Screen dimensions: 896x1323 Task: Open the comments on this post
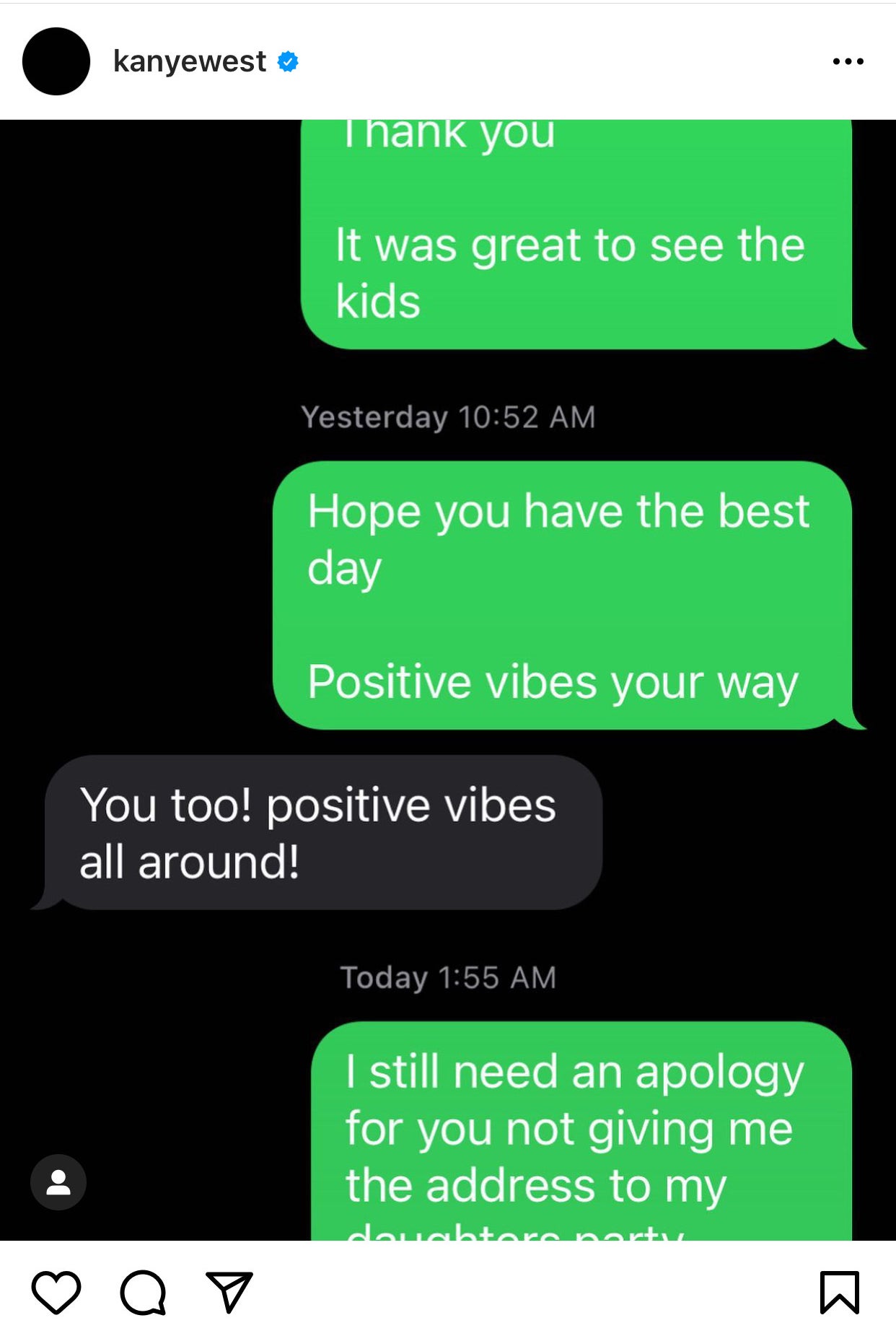(x=143, y=1291)
